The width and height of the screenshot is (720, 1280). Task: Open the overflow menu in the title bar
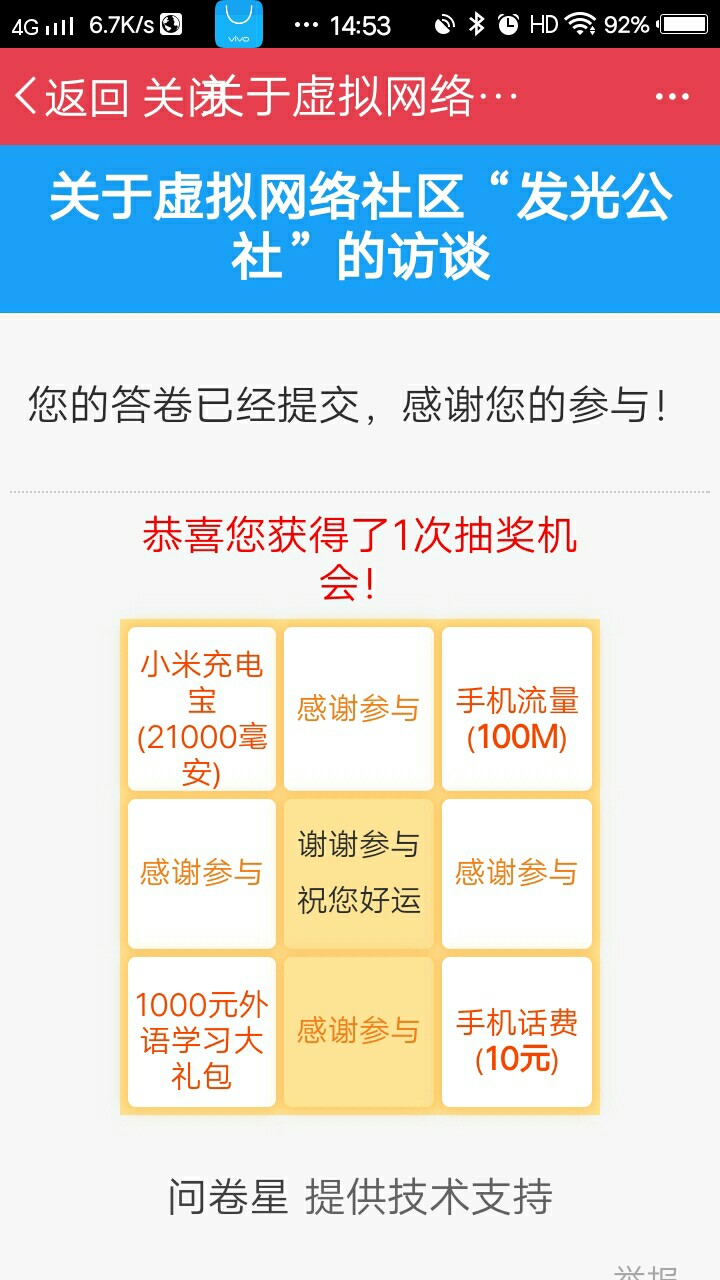click(672, 97)
